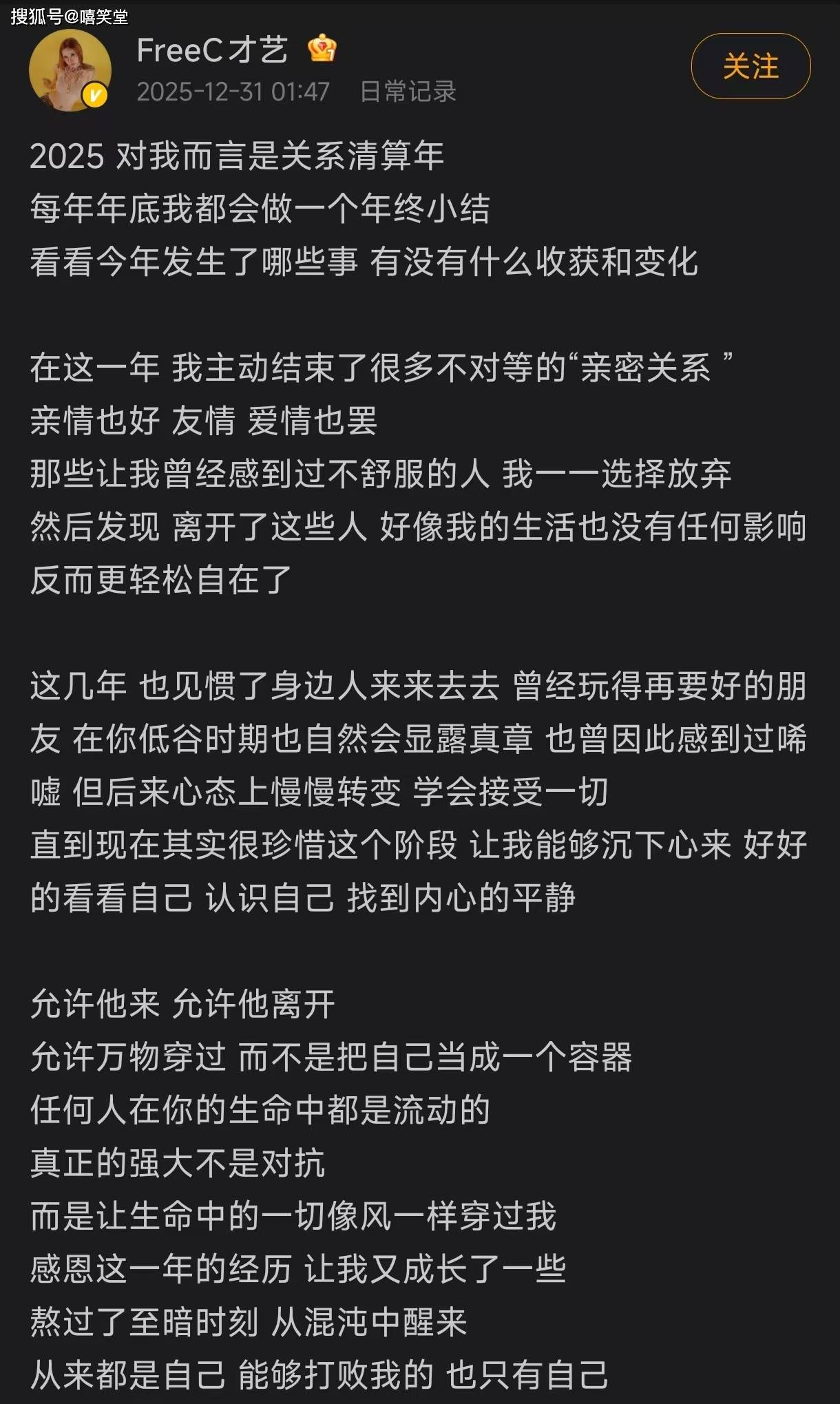Tap the FreeC才艺 username

click(x=212, y=50)
